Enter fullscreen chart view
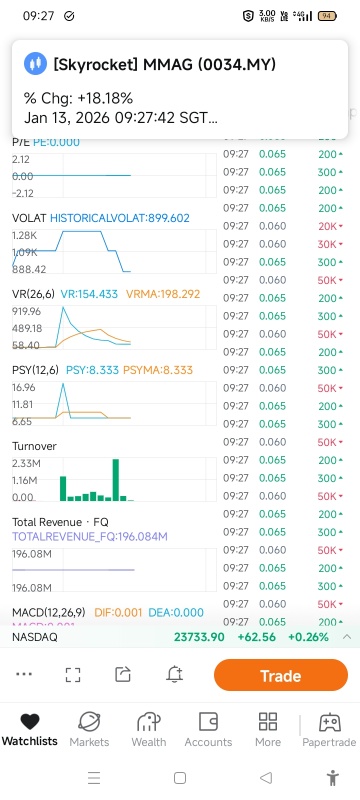 tap(73, 674)
